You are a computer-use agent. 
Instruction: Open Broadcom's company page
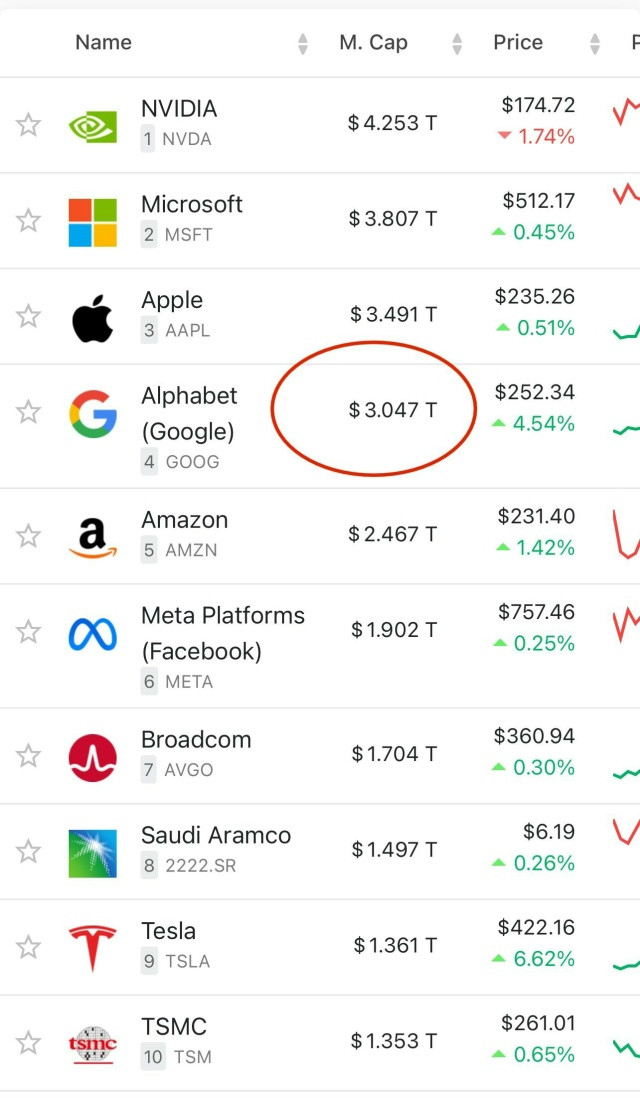(196, 741)
